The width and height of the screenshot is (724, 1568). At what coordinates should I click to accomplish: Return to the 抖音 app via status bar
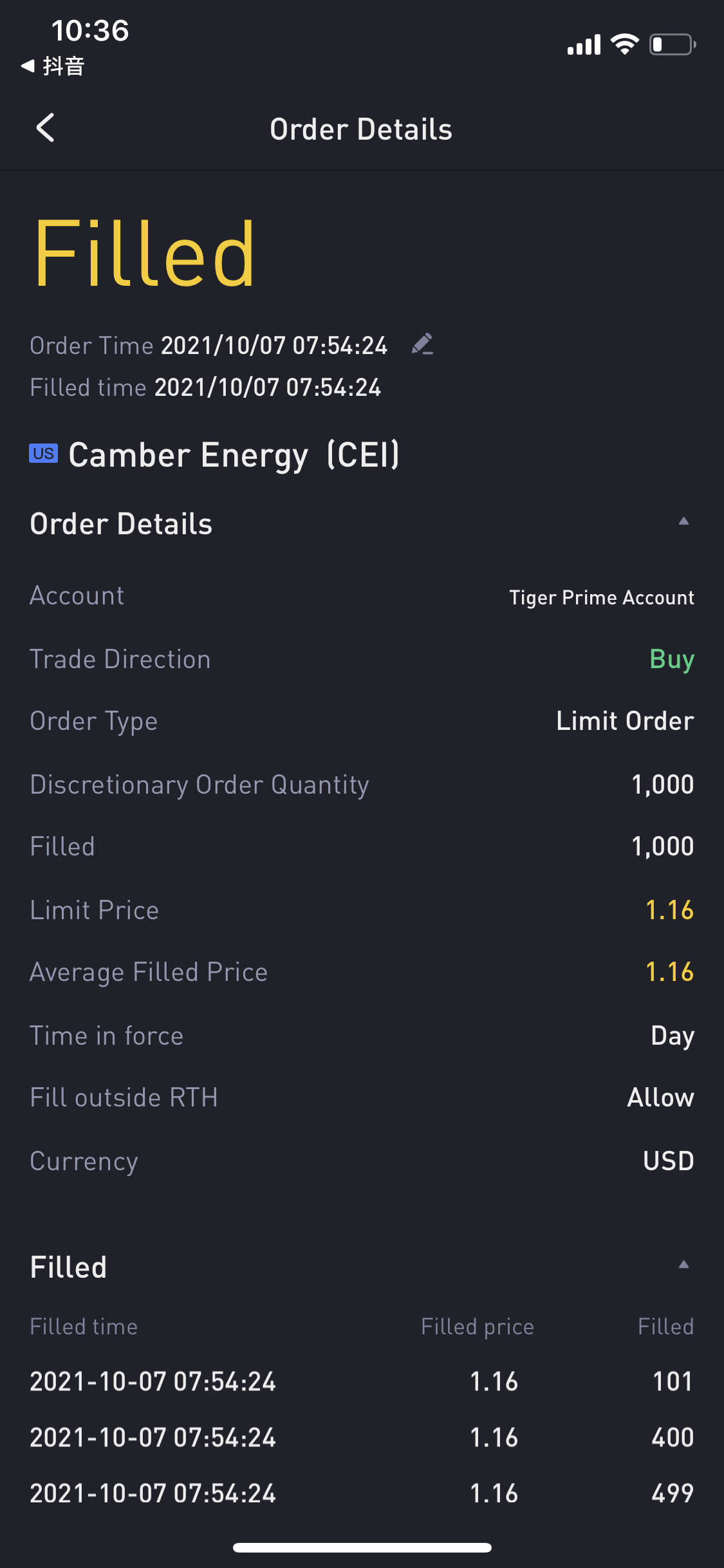pos(53,66)
